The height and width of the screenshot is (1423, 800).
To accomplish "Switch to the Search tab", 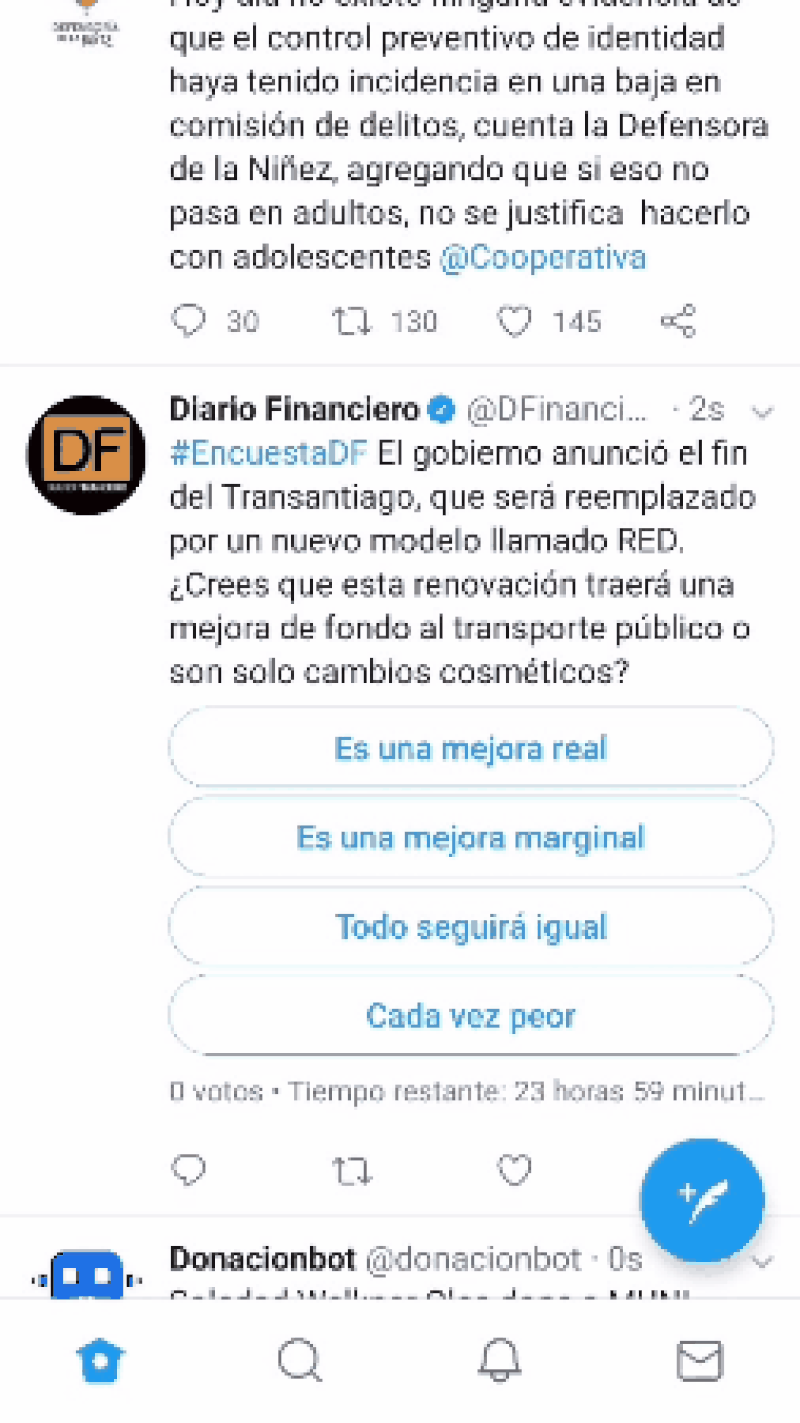I will coord(299,1361).
